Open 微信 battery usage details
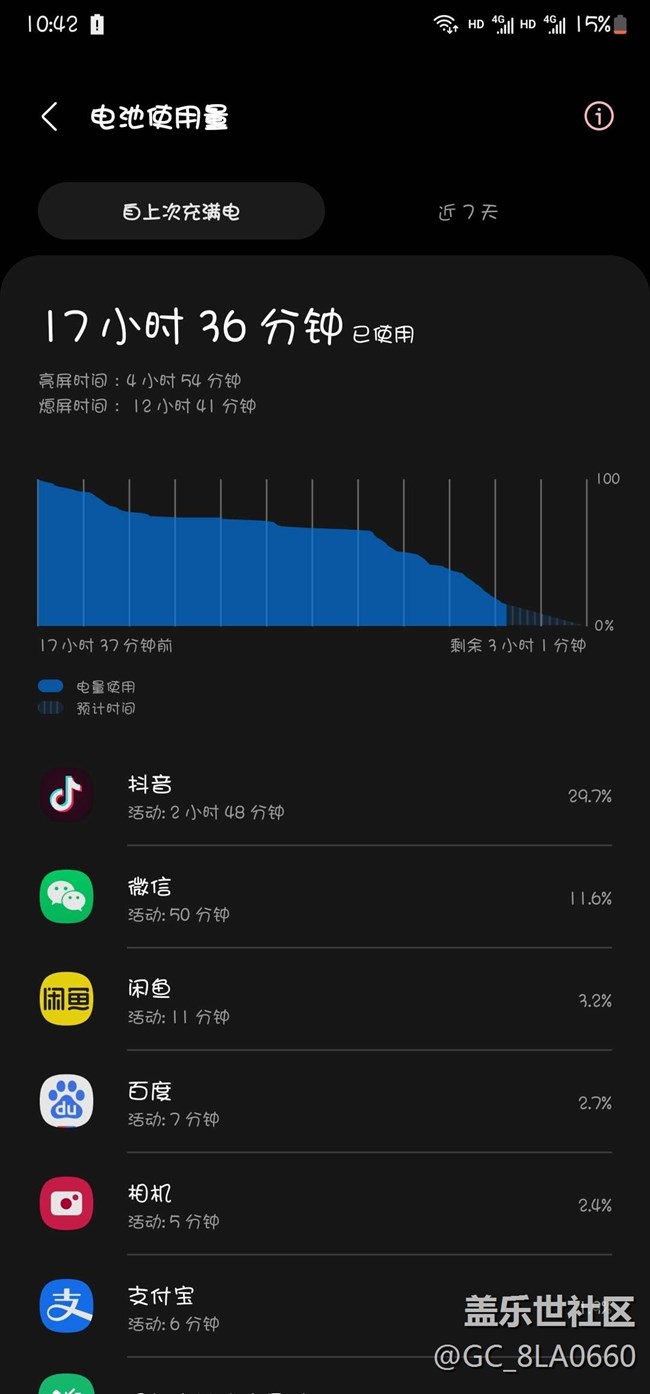 tap(325, 898)
